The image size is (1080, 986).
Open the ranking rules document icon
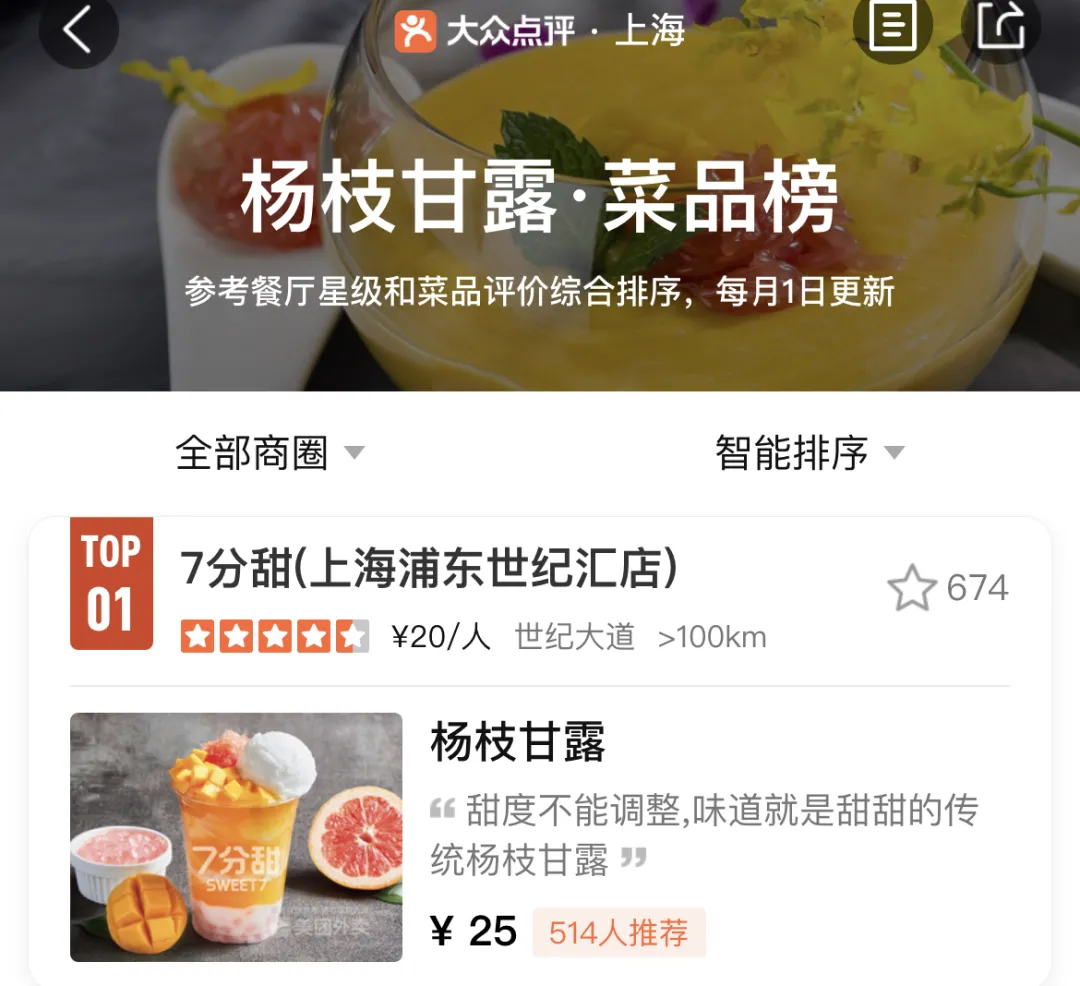click(x=892, y=27)
